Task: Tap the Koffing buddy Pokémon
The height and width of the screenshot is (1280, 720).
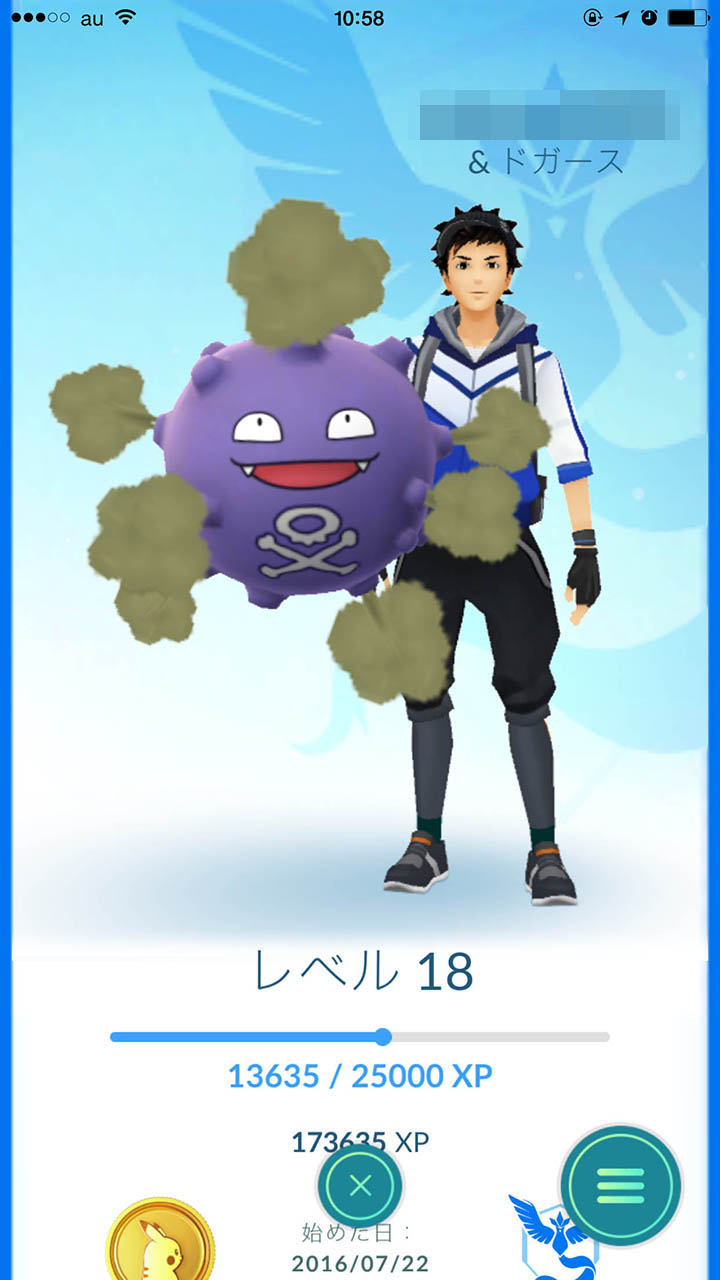Action: (300, 468)
